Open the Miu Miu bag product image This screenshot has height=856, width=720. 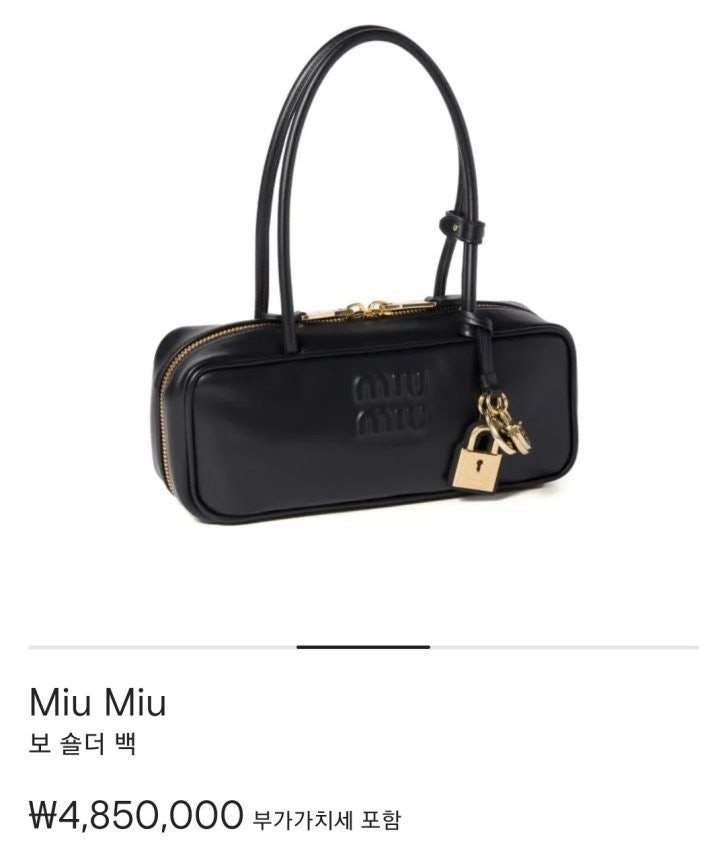pyautogui.click(x=364, y=300)
